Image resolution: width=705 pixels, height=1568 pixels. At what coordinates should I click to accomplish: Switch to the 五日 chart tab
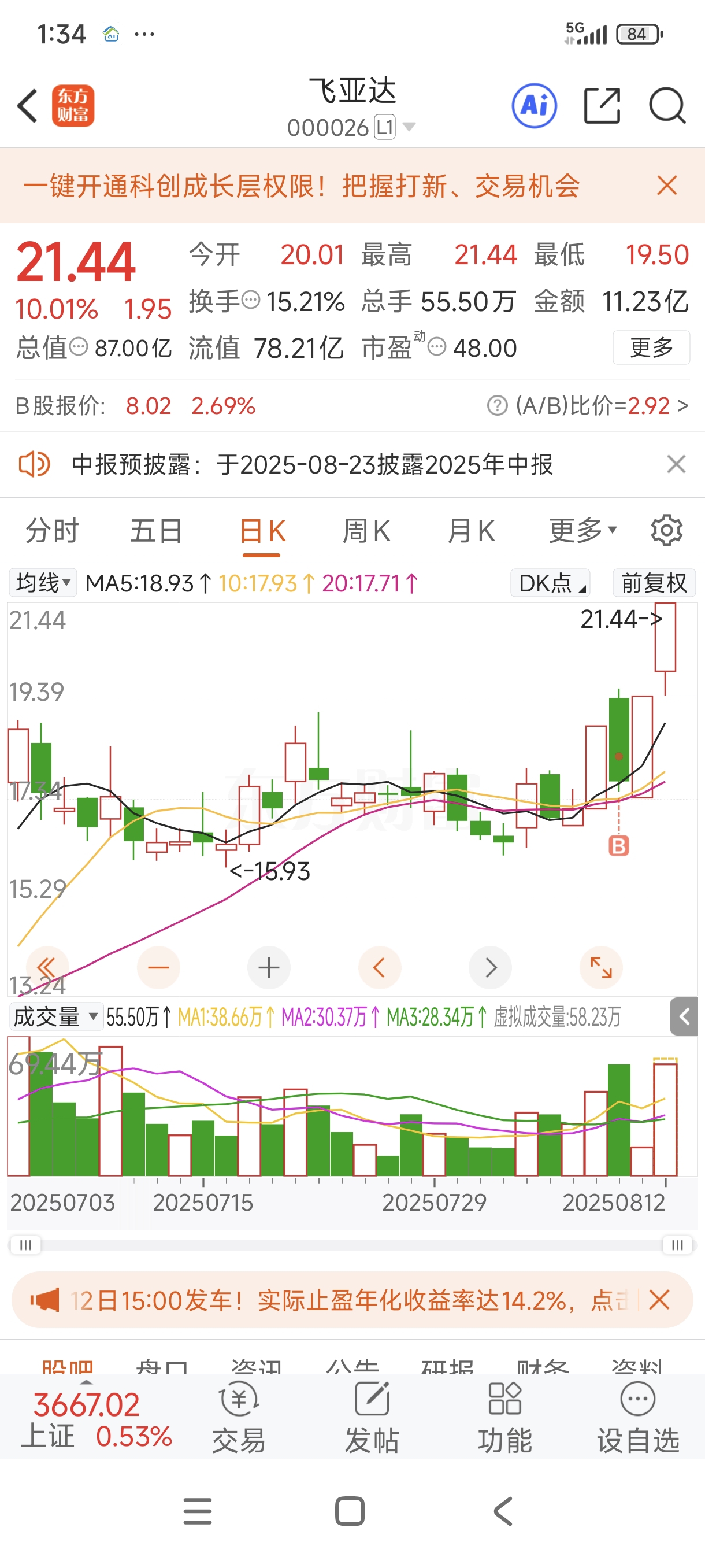tap(157, 531)
